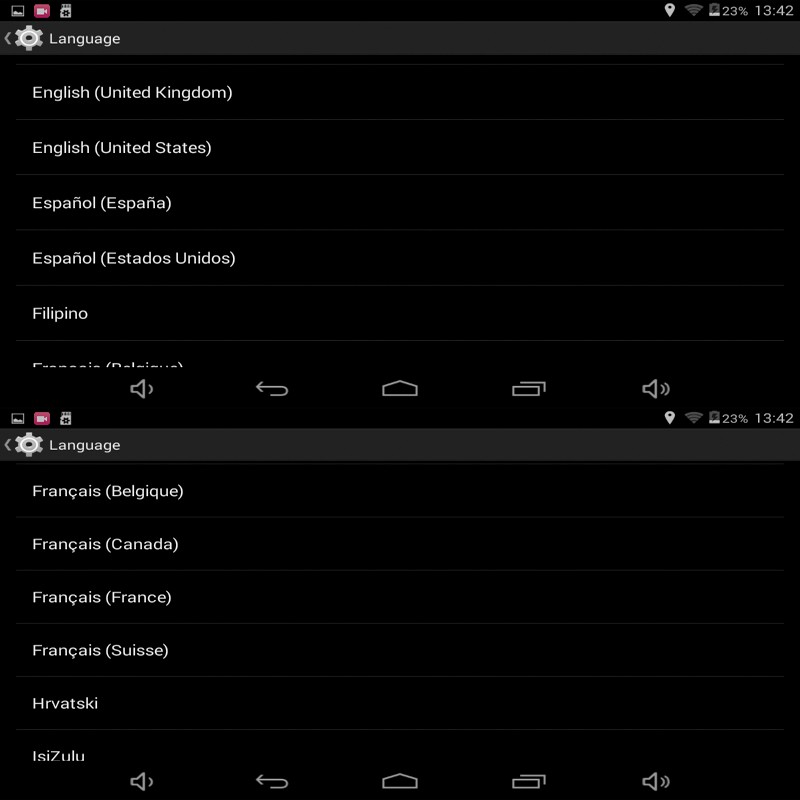Select English (United Kingdom) language
The width and height of the screenshot is (800, 800).
coord(132,93)
